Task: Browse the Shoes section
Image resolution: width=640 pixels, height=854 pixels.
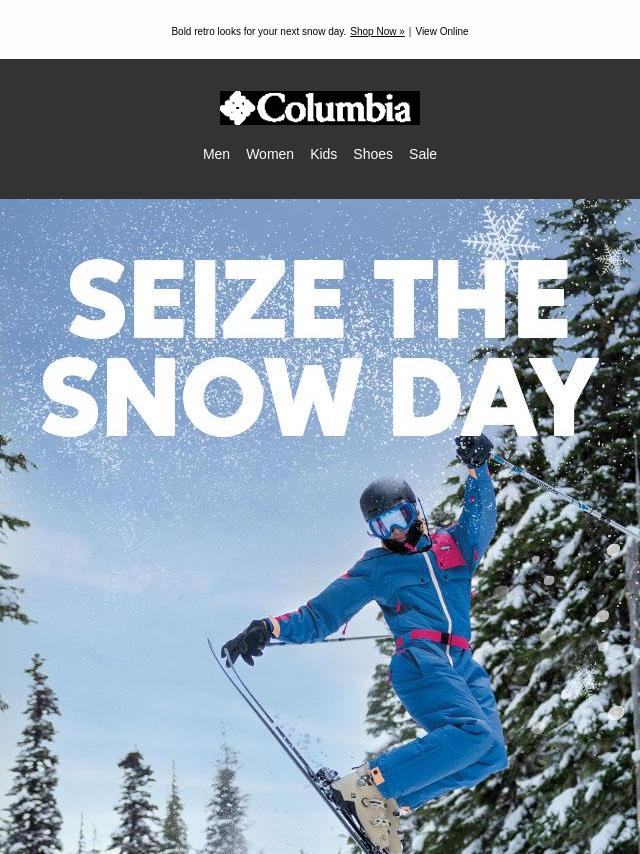Action: pos(372,154)
